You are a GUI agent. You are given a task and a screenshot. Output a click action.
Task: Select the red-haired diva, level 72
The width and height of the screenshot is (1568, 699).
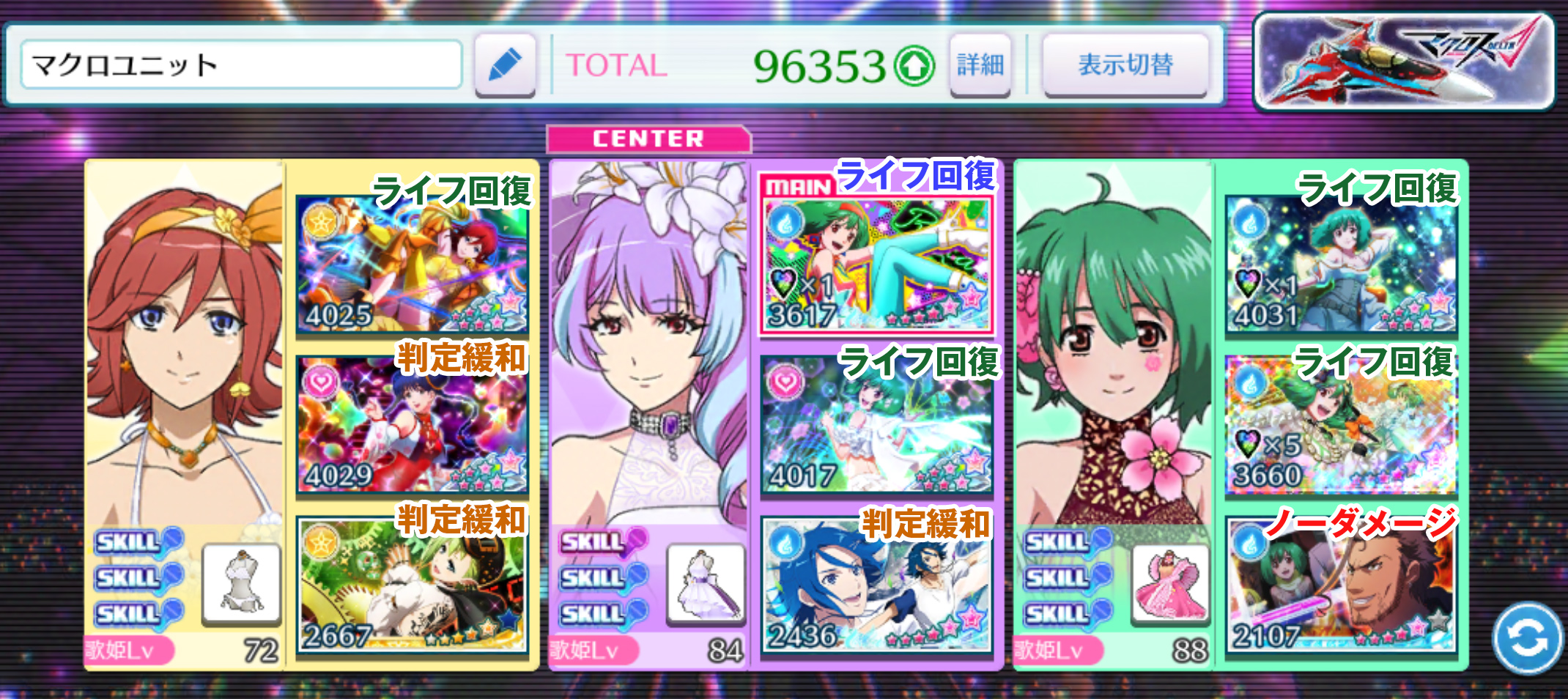[x=183, y=344]
